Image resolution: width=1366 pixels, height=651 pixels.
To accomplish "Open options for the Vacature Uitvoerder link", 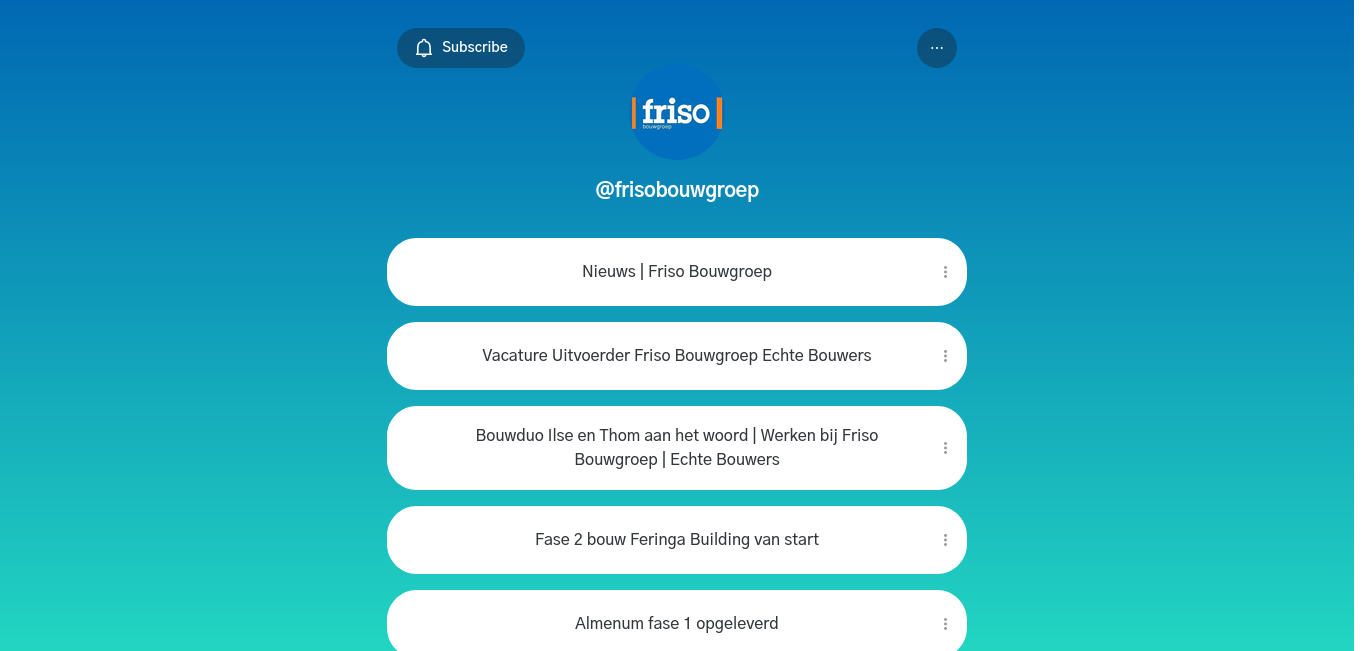I will (945, 356).
